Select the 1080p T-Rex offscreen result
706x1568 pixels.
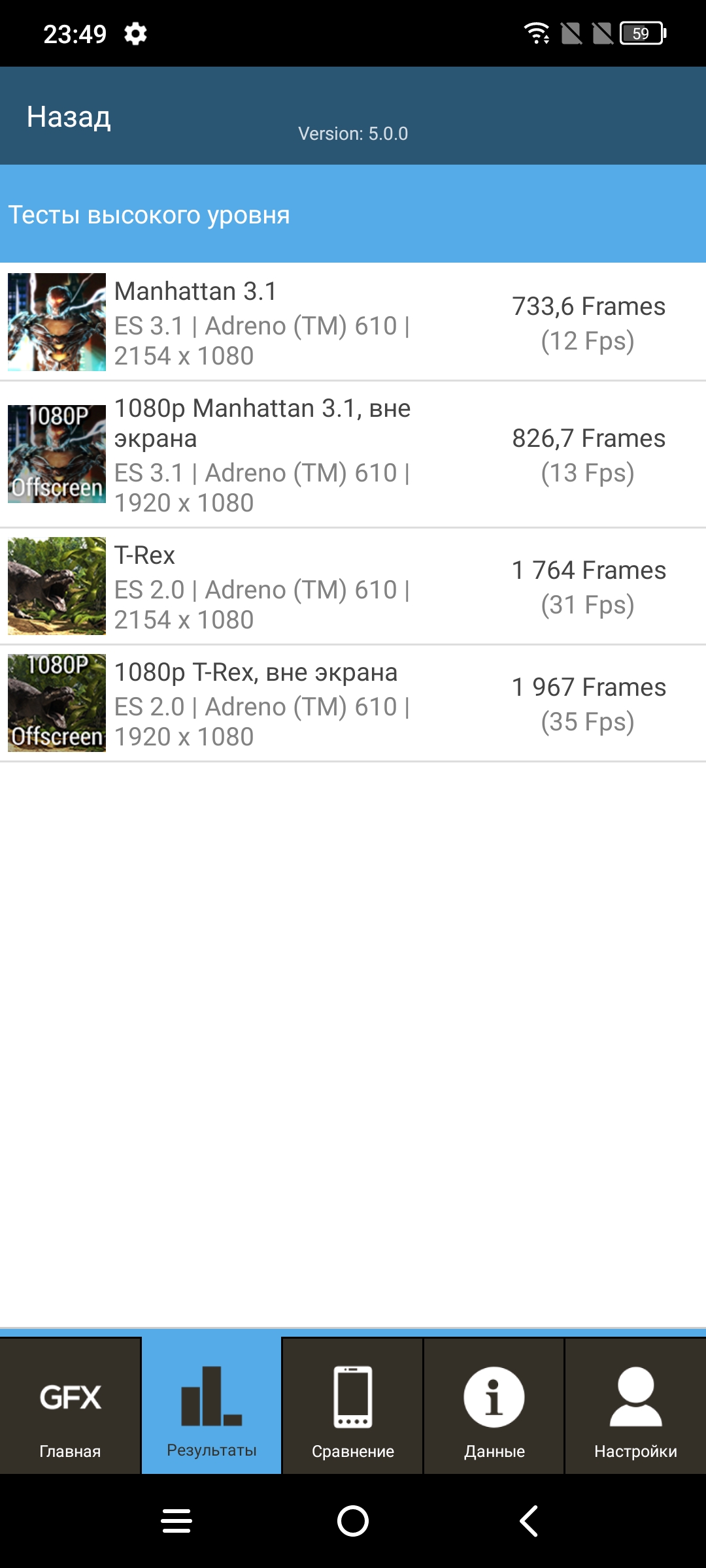tap(353, 704)
